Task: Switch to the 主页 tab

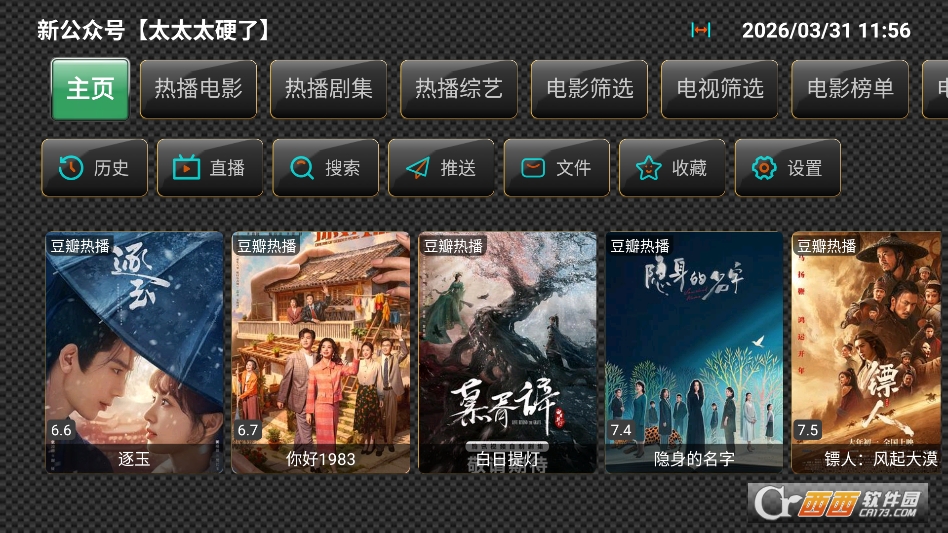Action: click(x=90, y=89)
